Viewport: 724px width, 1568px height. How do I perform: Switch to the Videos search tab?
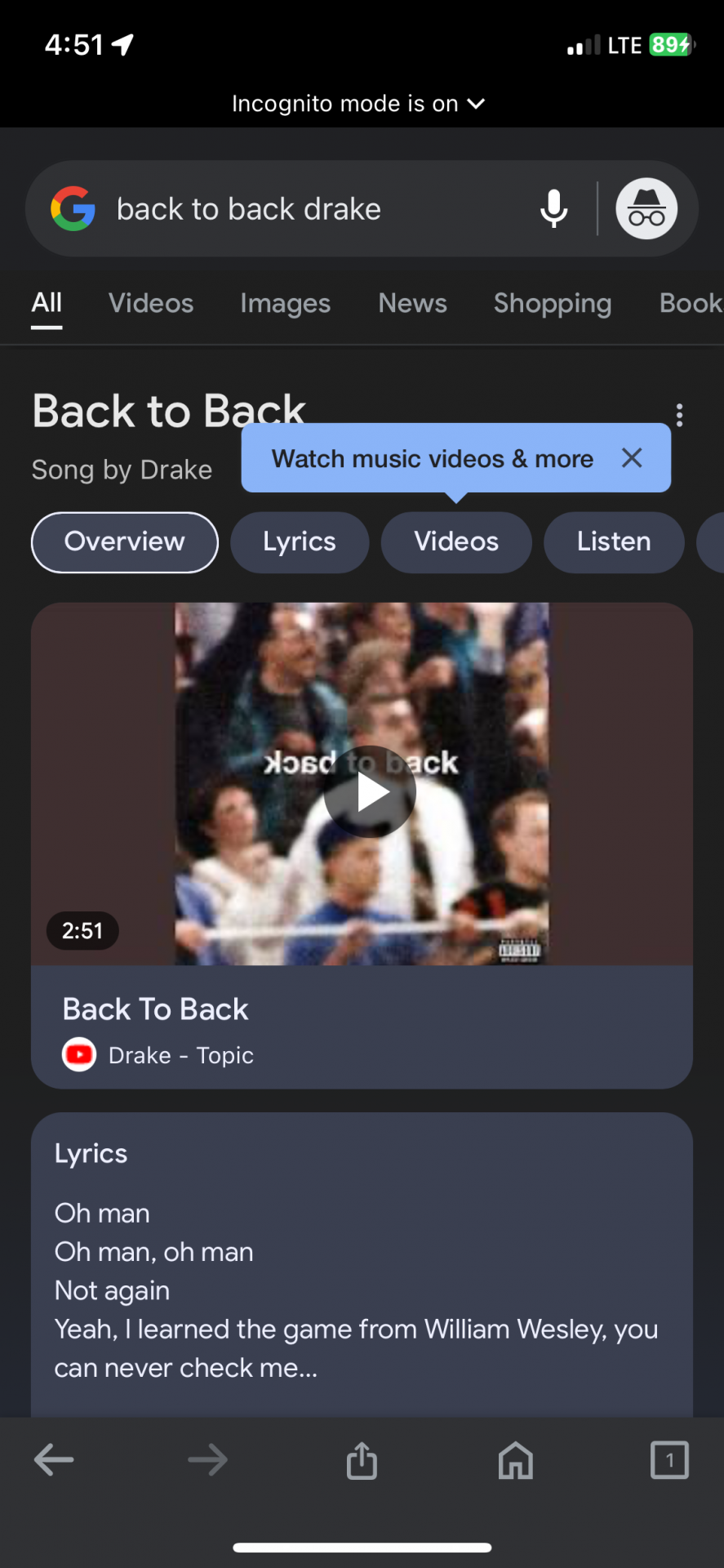(x=151, y=303)
